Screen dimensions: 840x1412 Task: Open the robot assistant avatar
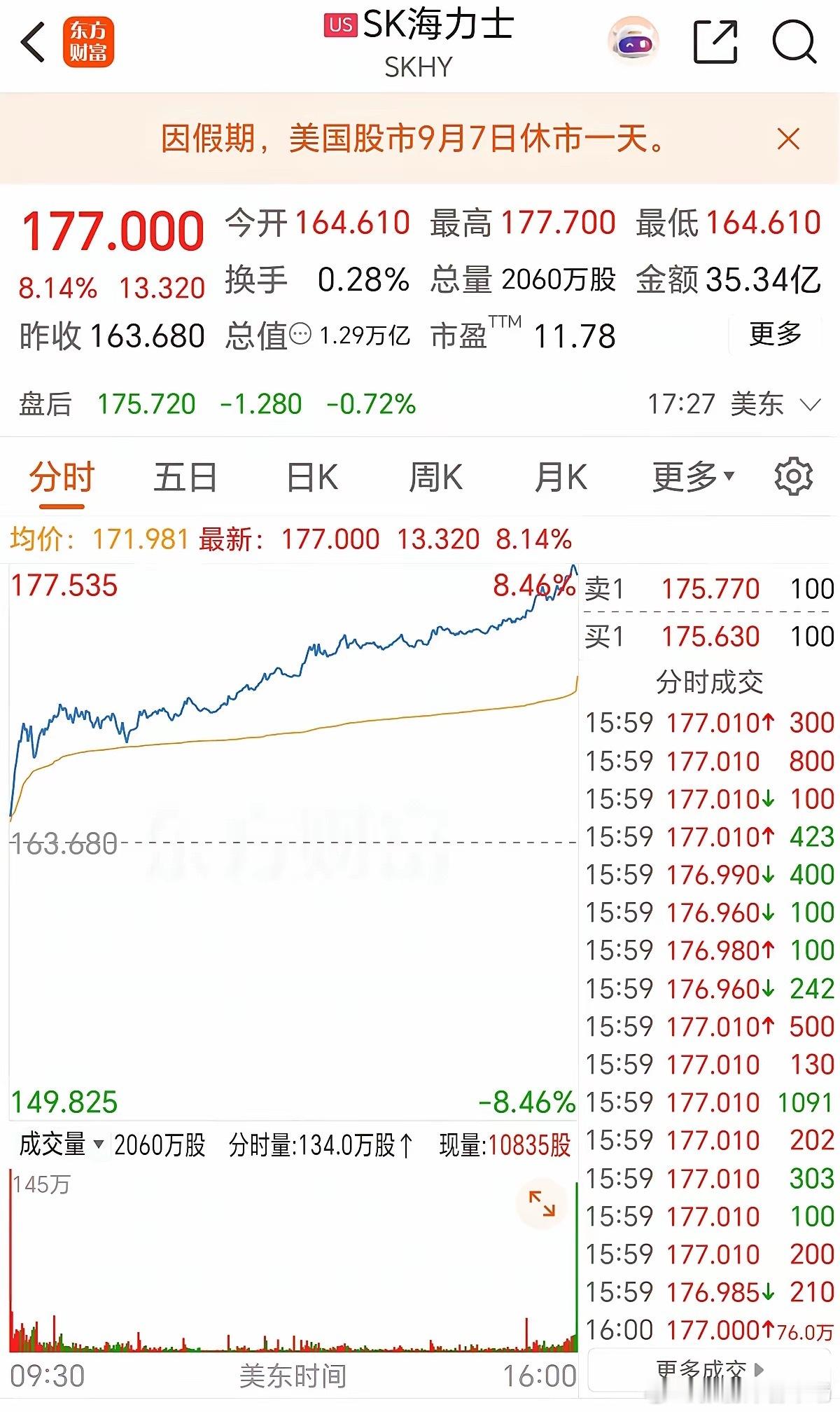[x=633, y=41]
